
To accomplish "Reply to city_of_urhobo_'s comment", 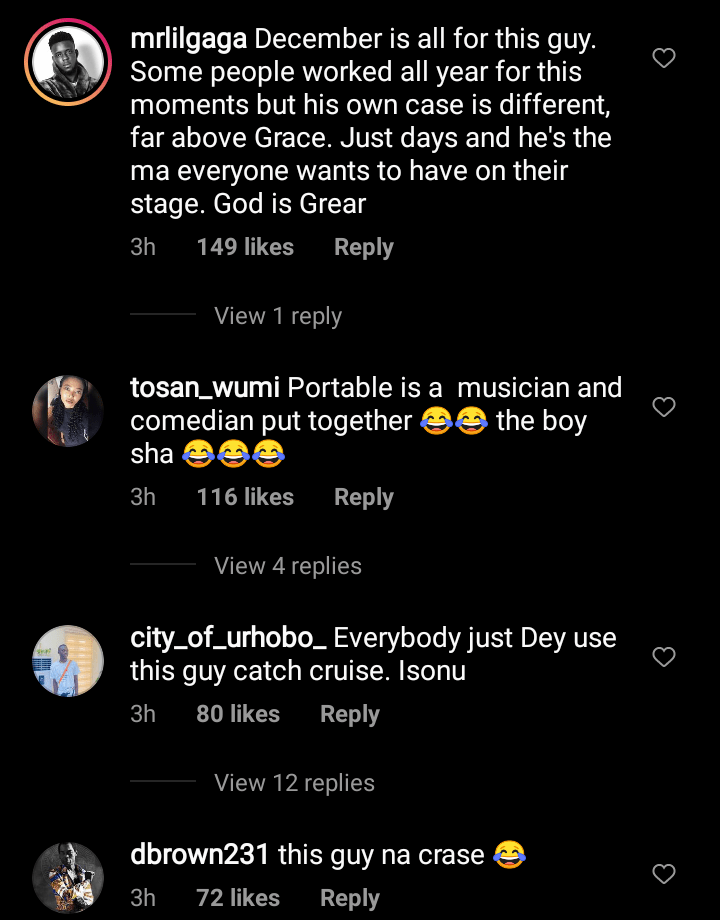I will pos(349,714).
